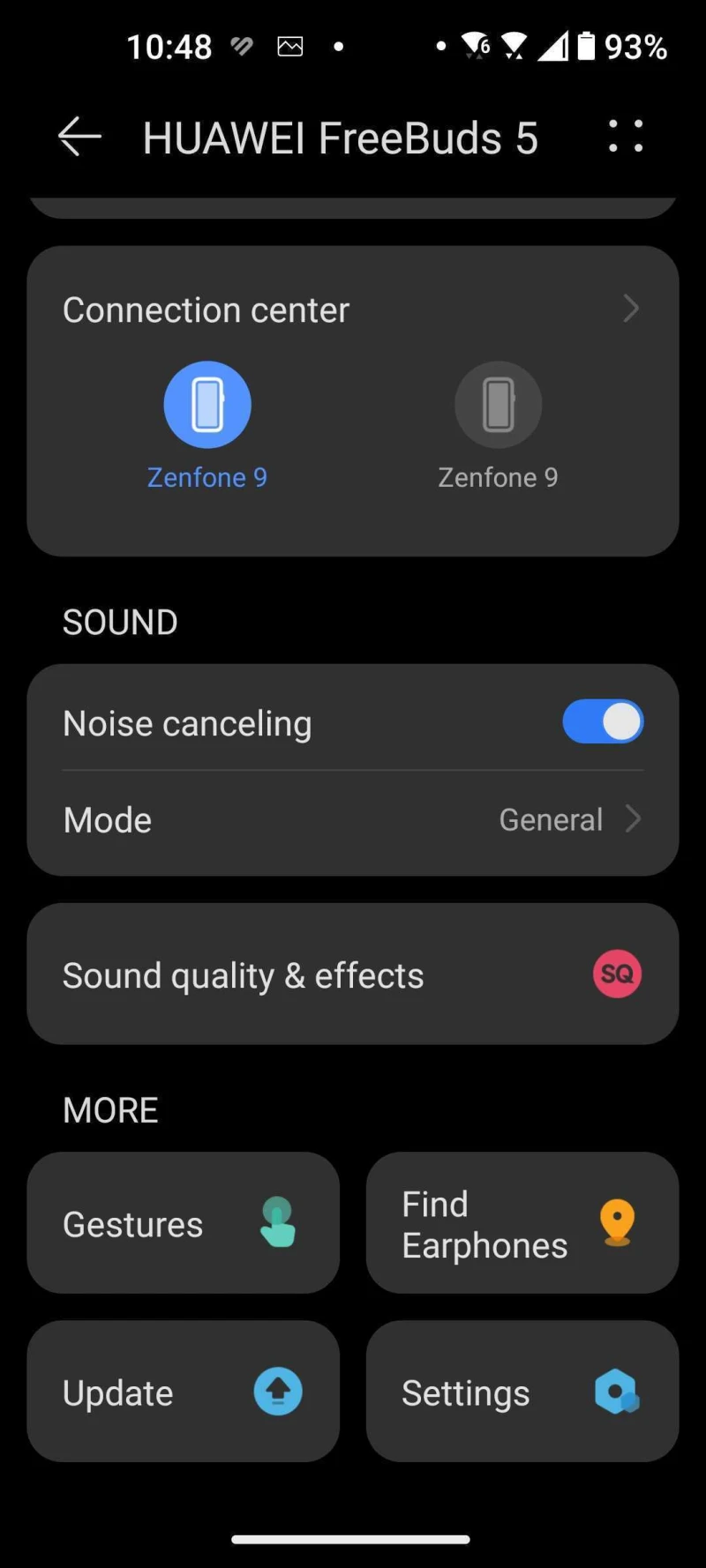
Task: Select the active blue Zenfone 9 device
Action: [207, 406]
